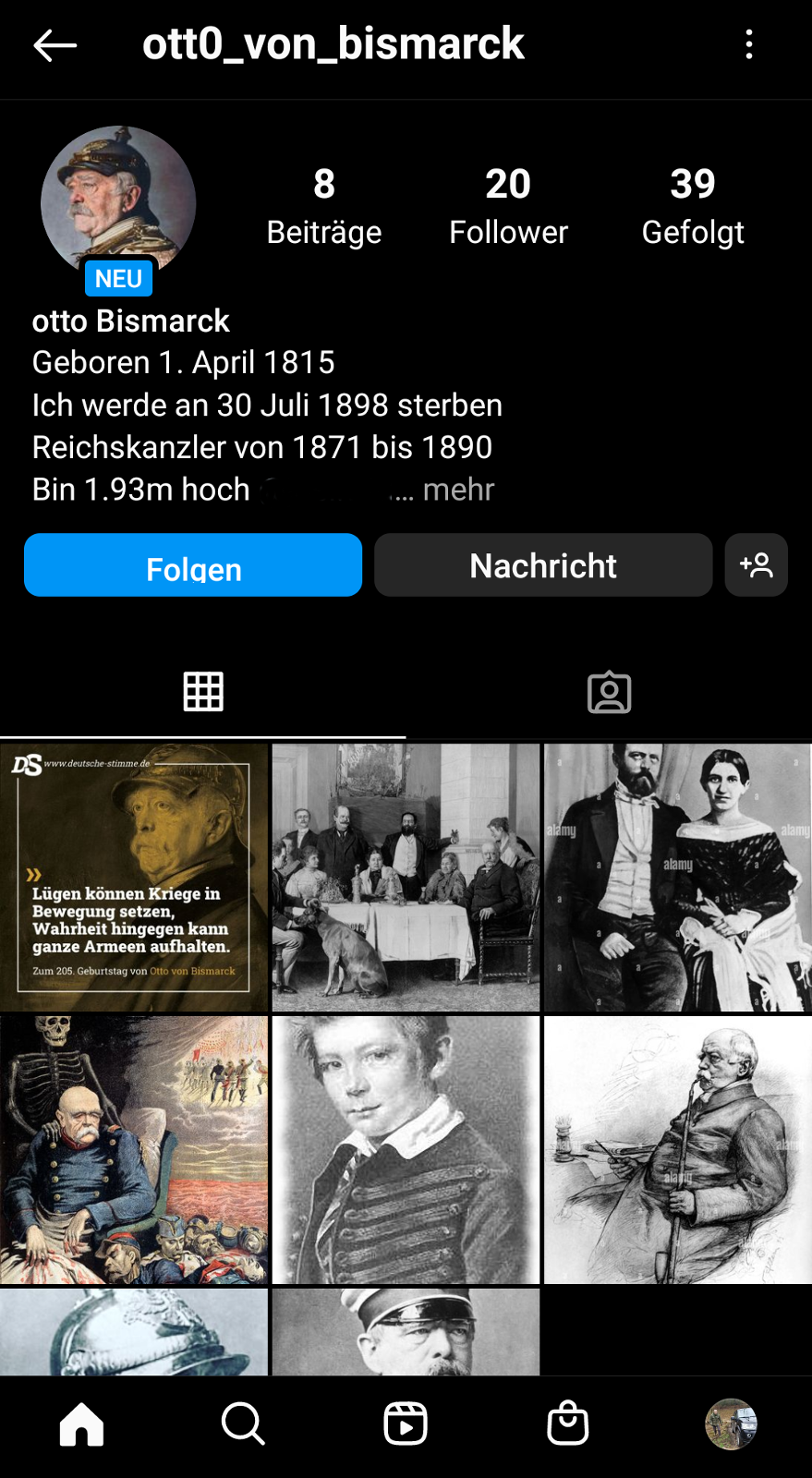View the 39 Gefolgt list
Viewport: 812px width, 1478px height.
click(693, 207)
